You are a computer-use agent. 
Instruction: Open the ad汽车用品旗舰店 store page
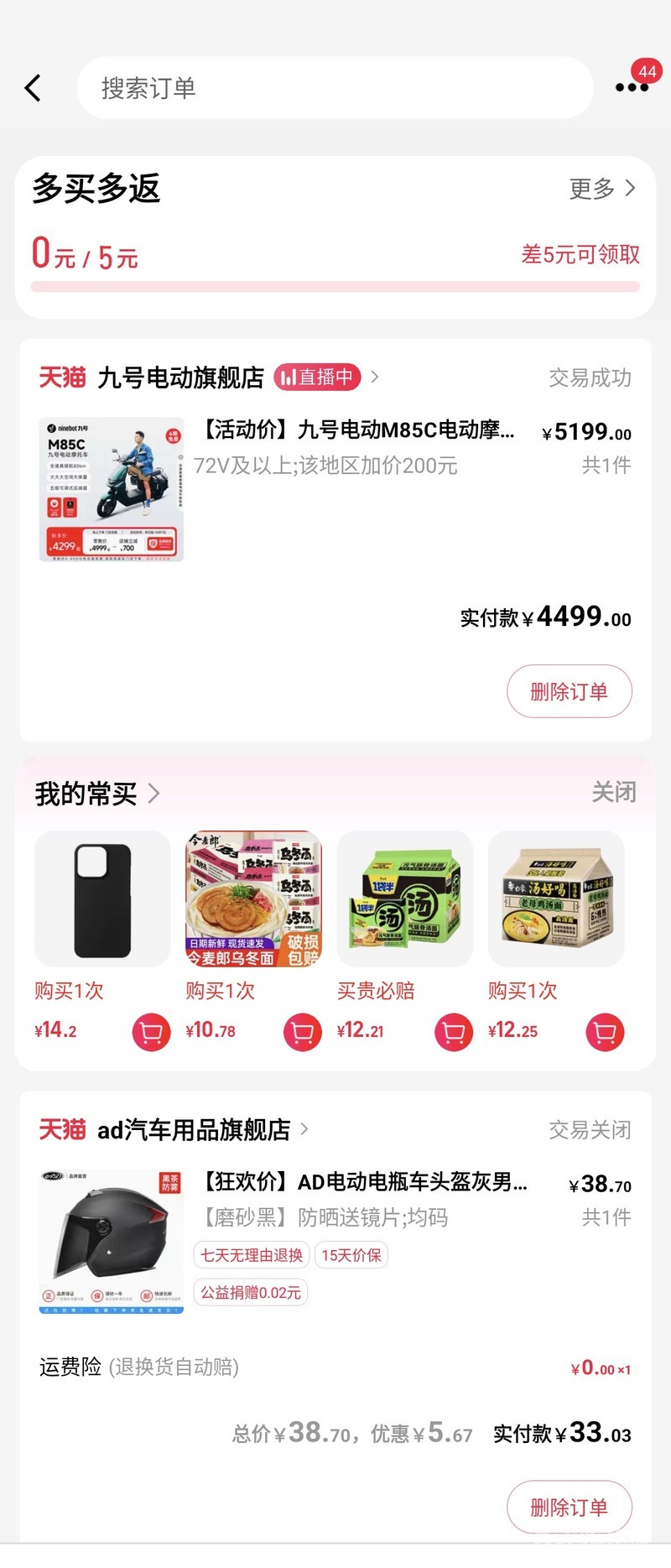[194, 1130]
